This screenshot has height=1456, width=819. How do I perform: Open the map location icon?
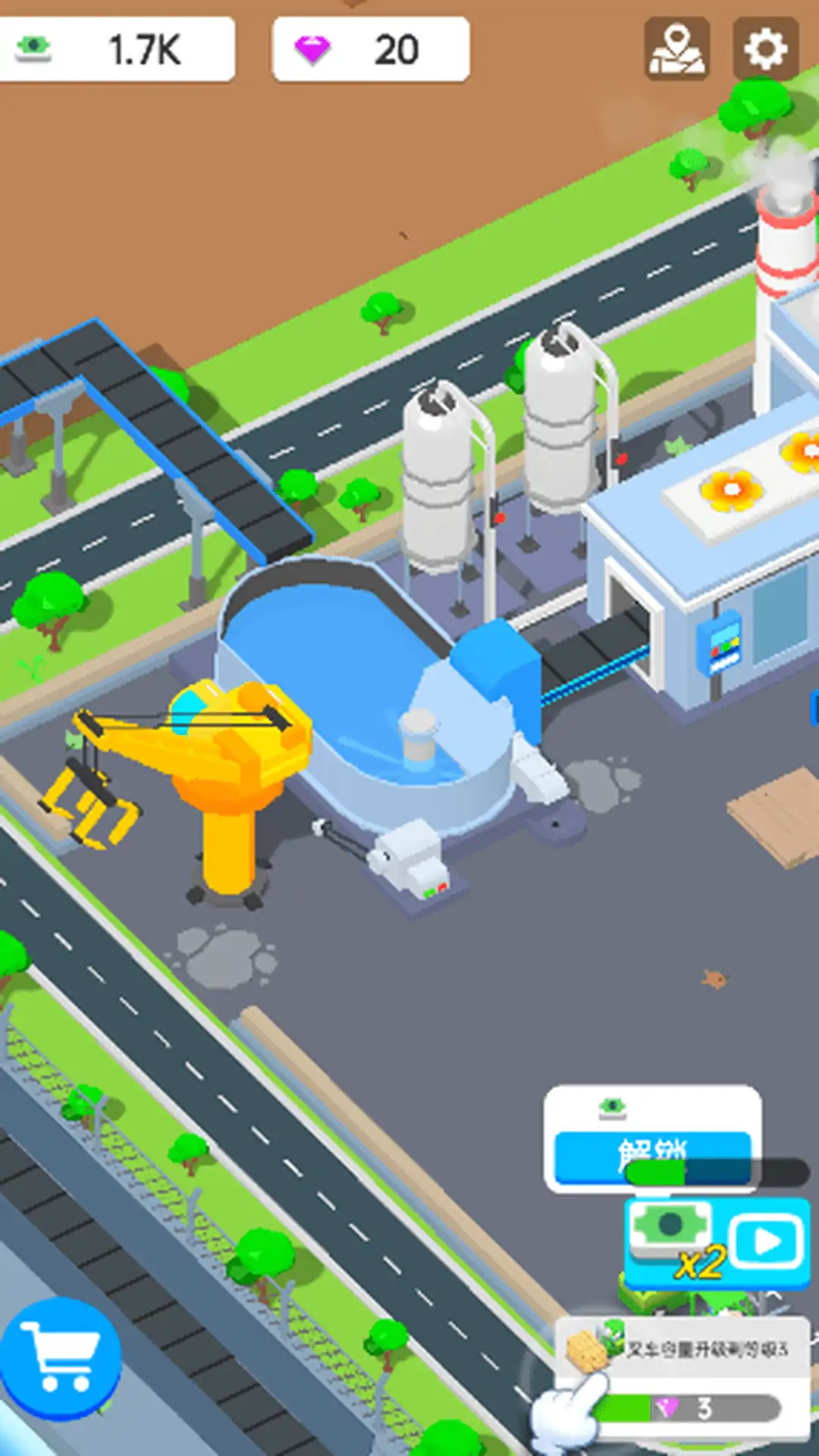click(676, 49)
